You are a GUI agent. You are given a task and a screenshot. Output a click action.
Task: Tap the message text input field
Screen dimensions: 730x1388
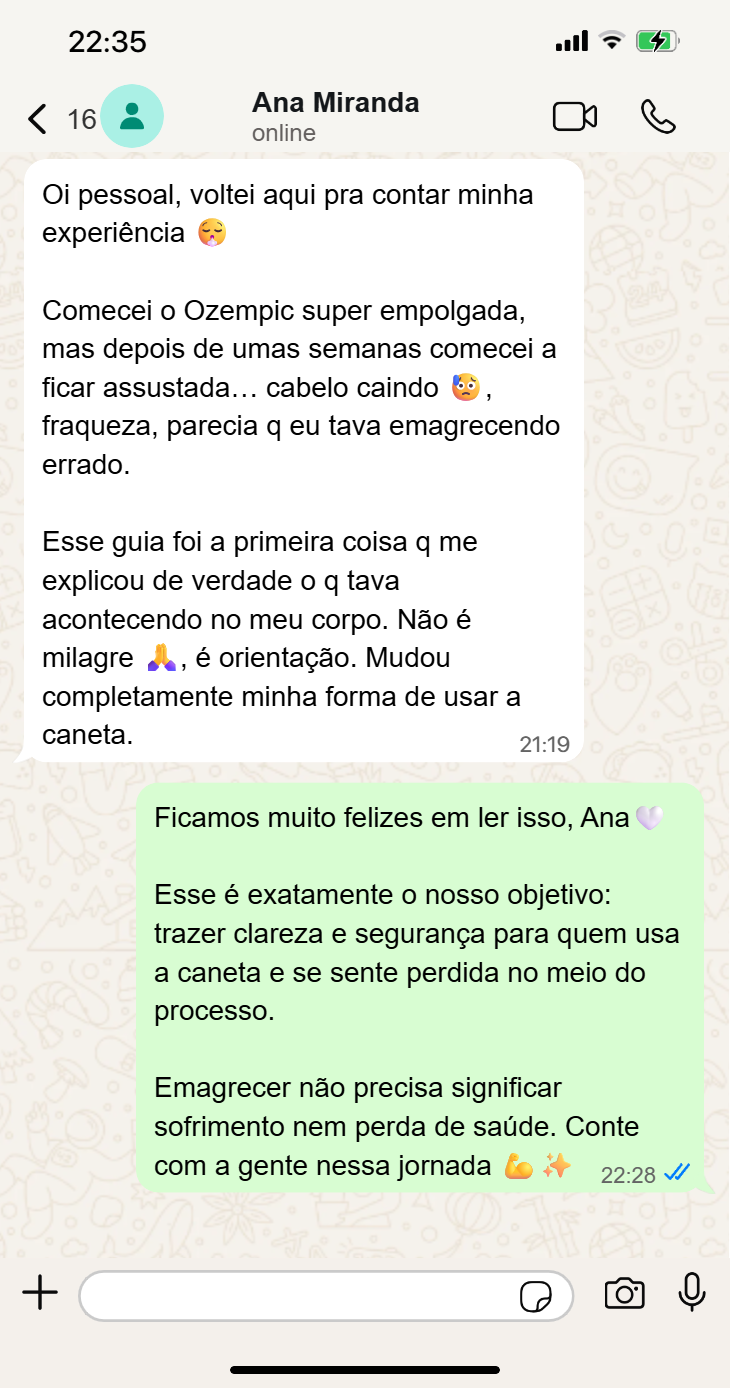[x=300, y=1295]
